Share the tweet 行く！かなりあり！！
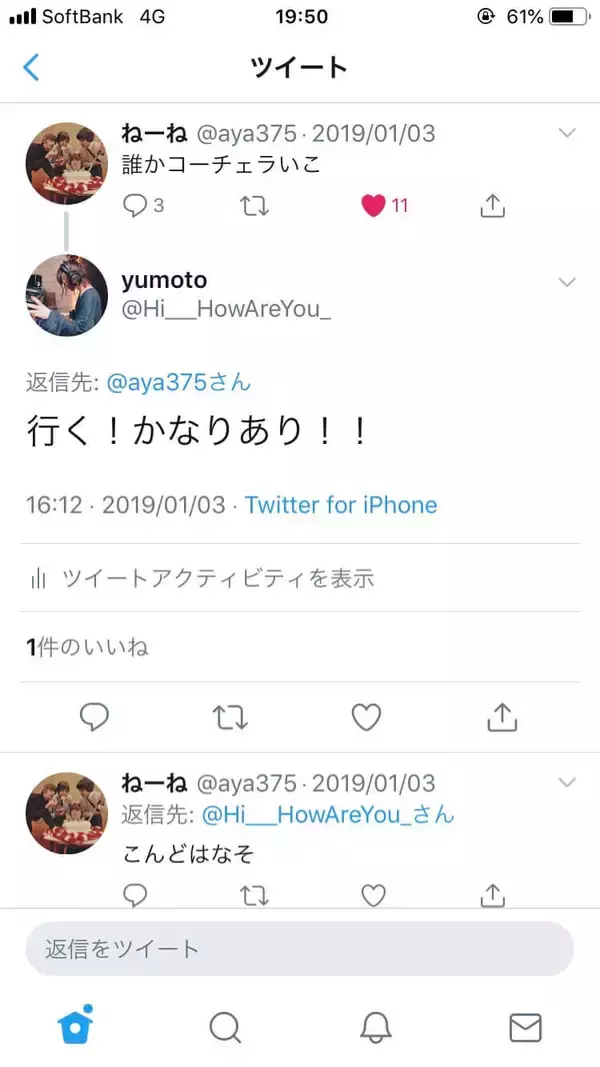This screenshot has width=600, height=1067. point(502,717)
